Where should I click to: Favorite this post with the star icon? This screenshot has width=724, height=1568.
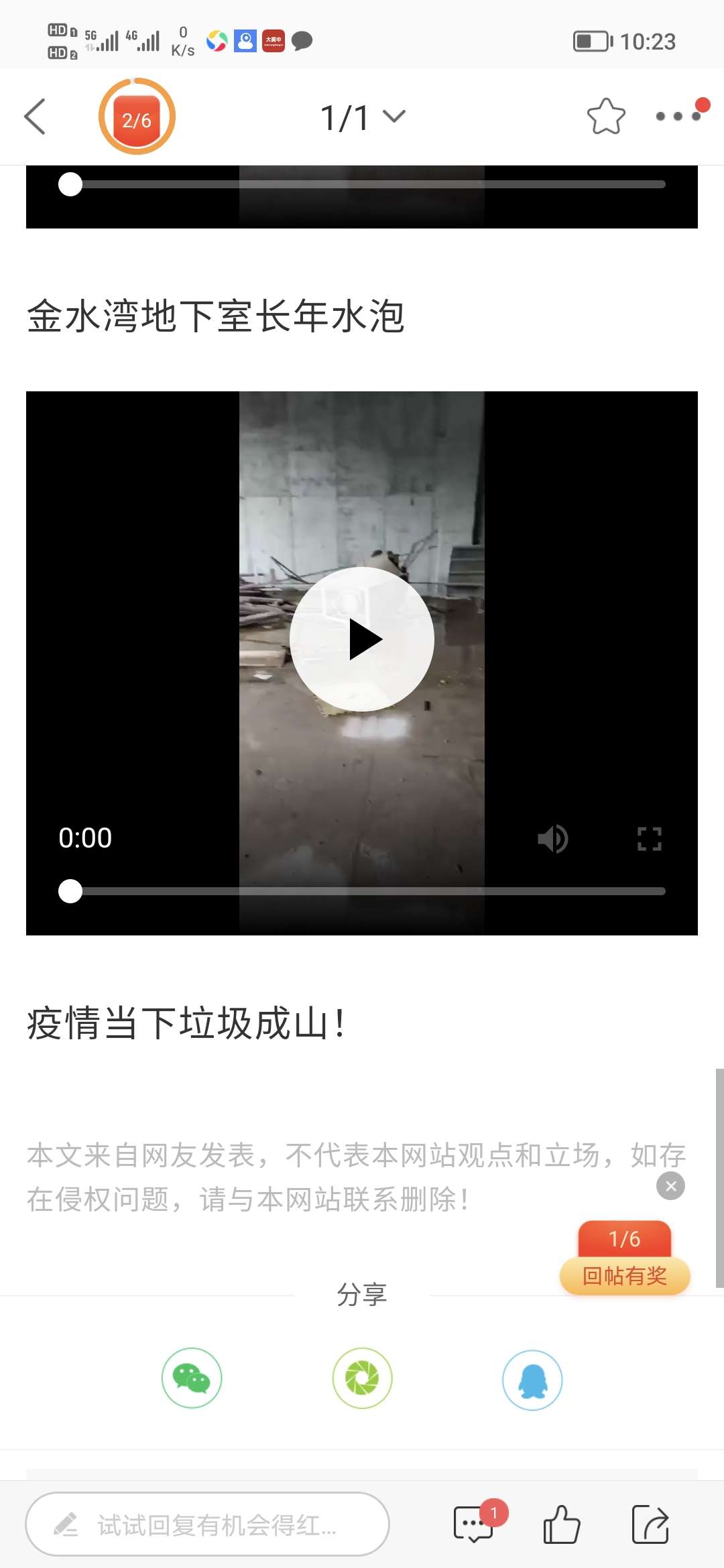(x=606, y=117)
